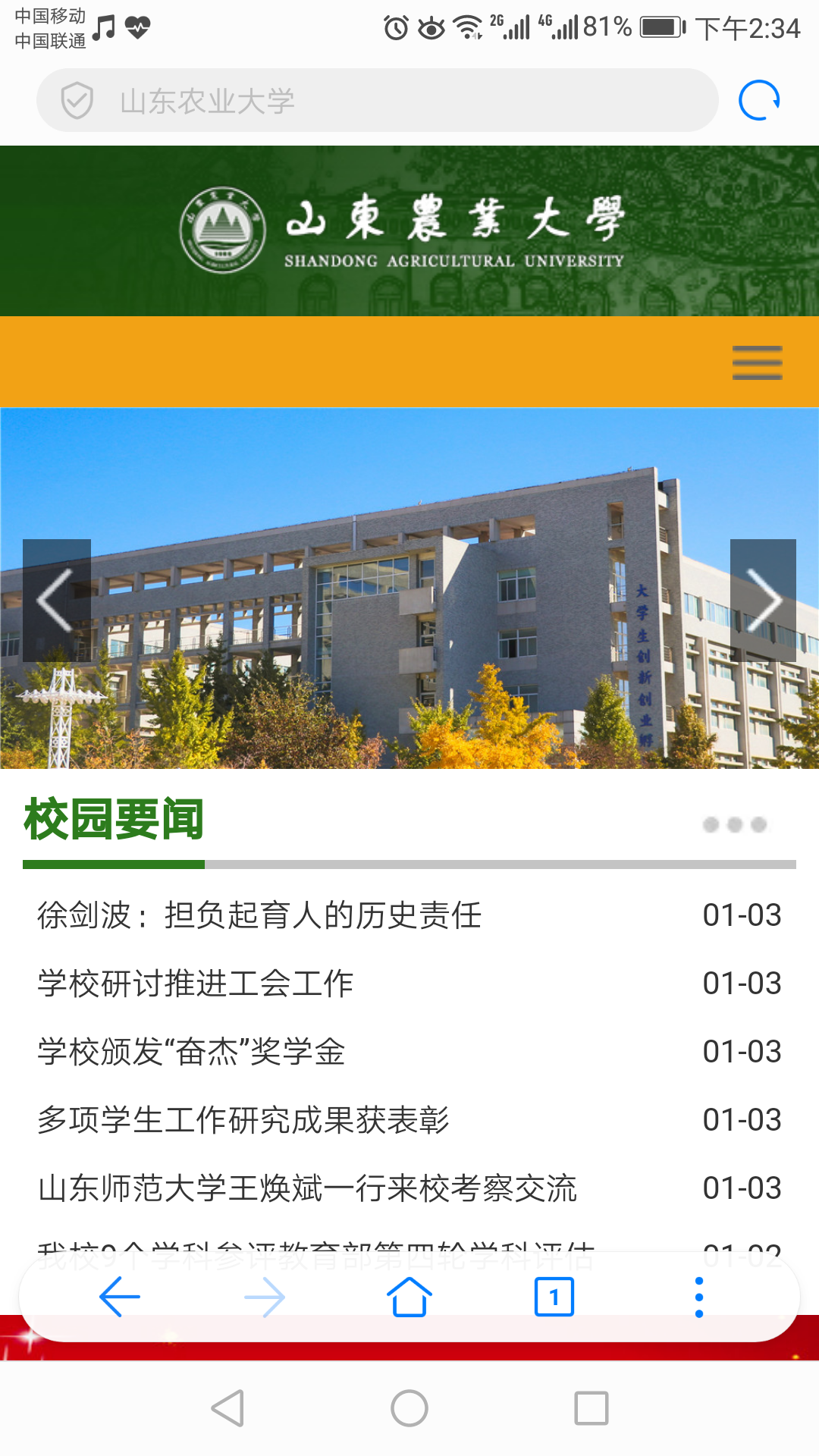Open the browser tabs switcher

click(554, 1297)
